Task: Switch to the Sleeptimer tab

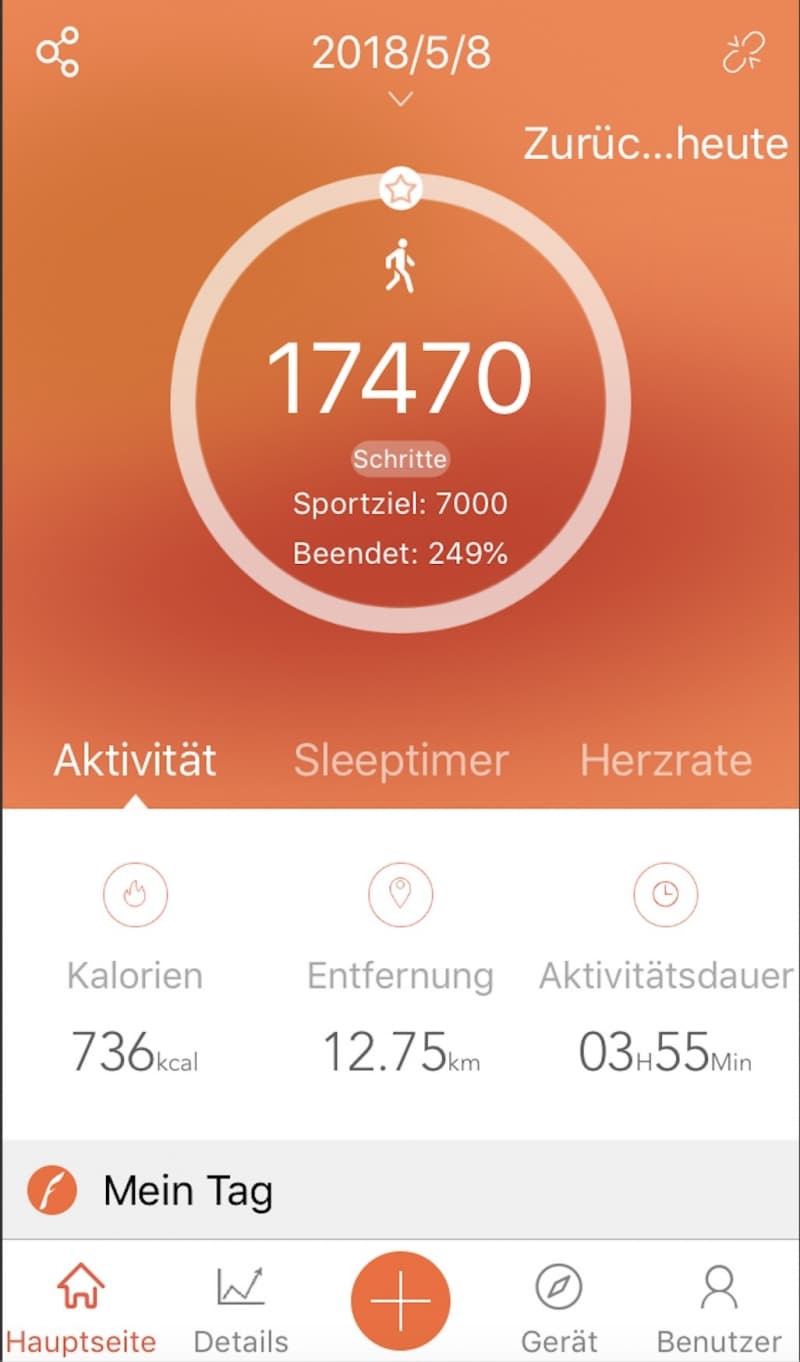Action: point(401,760)
